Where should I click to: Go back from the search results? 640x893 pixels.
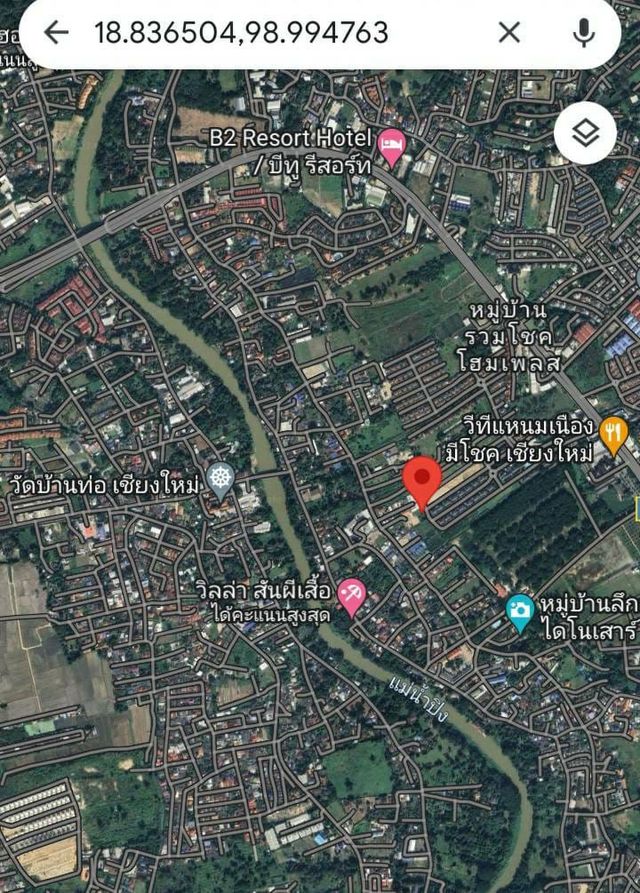[56, 33]
